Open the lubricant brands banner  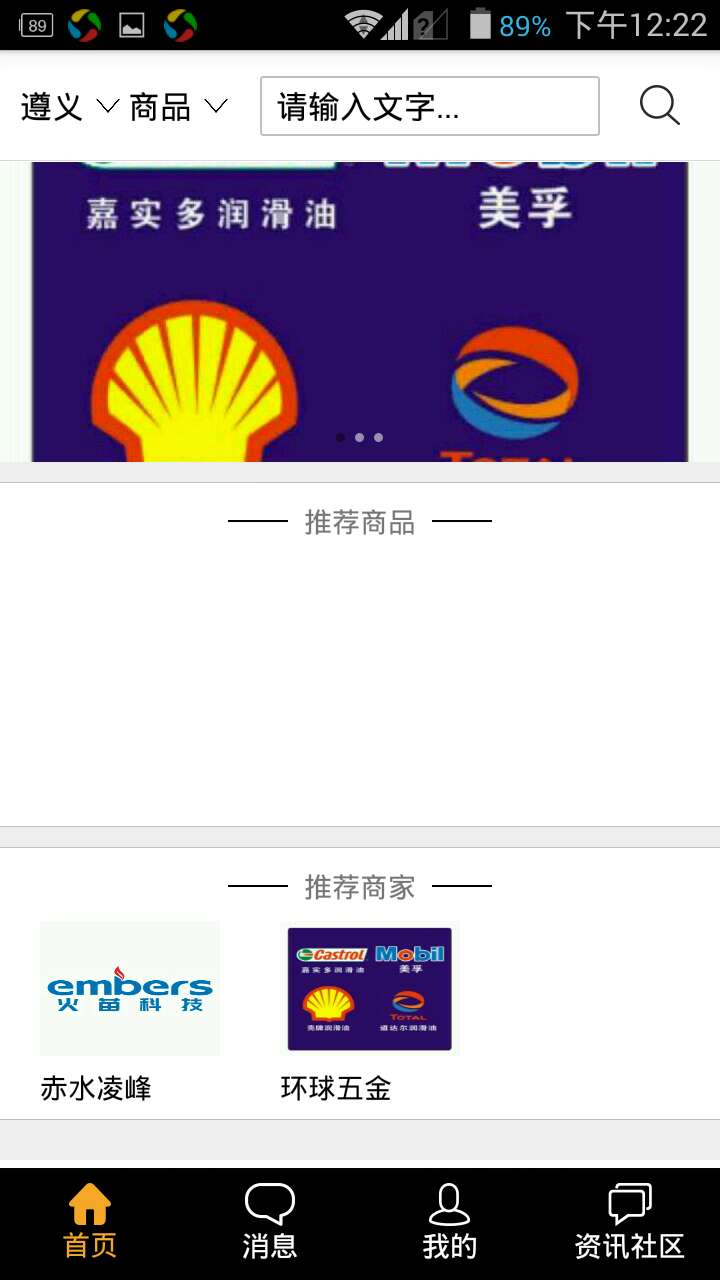point(360,311)
